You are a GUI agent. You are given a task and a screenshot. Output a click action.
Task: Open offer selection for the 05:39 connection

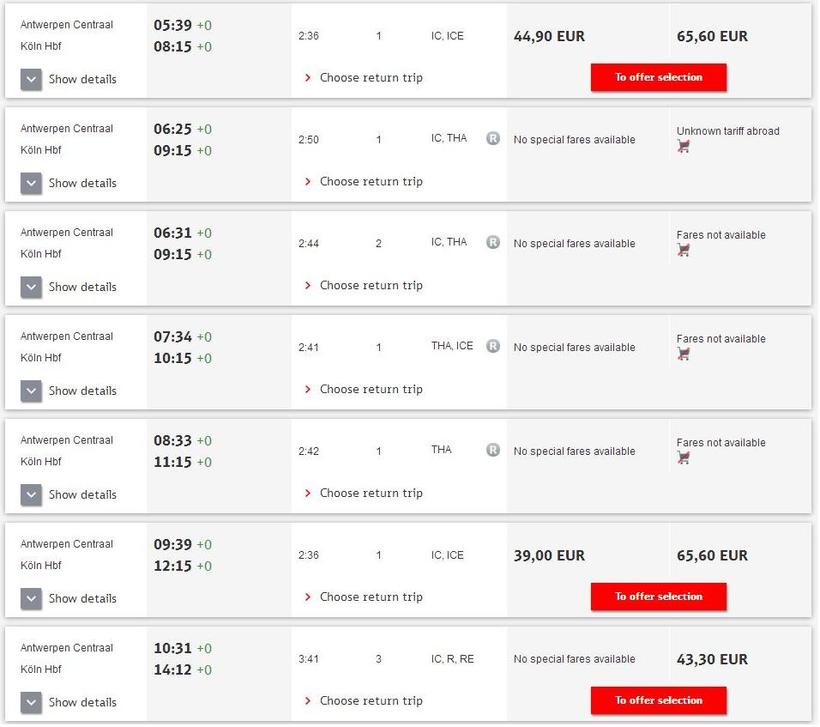click(x=658, y=77)
